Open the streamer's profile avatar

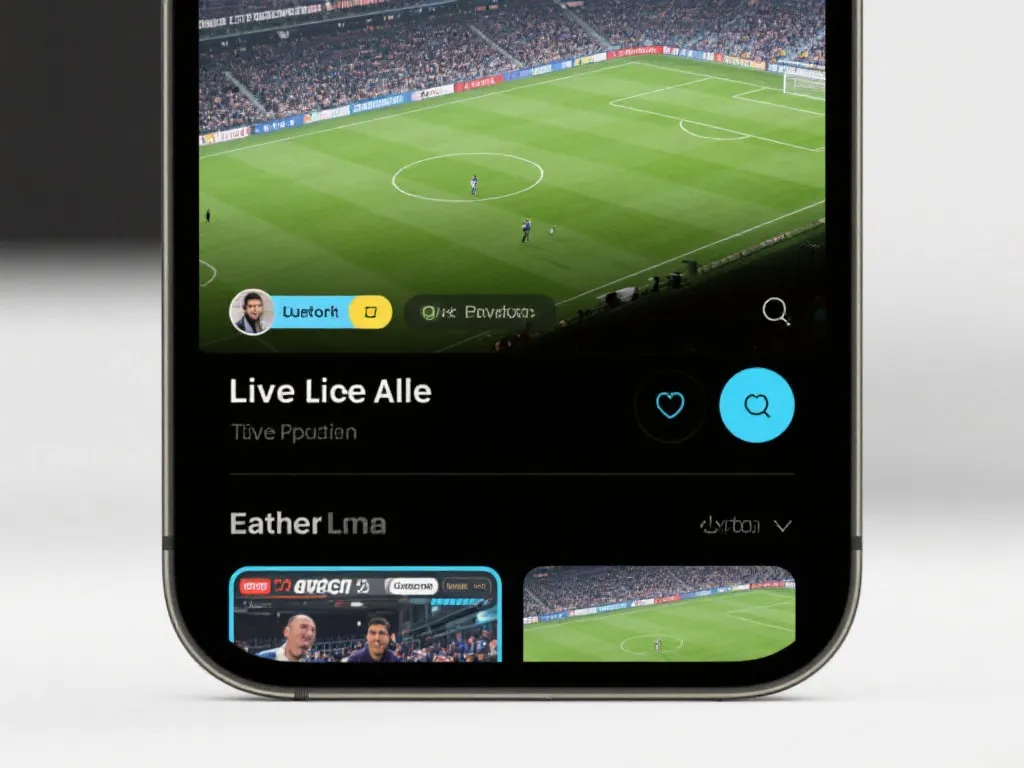pos(251,312)
